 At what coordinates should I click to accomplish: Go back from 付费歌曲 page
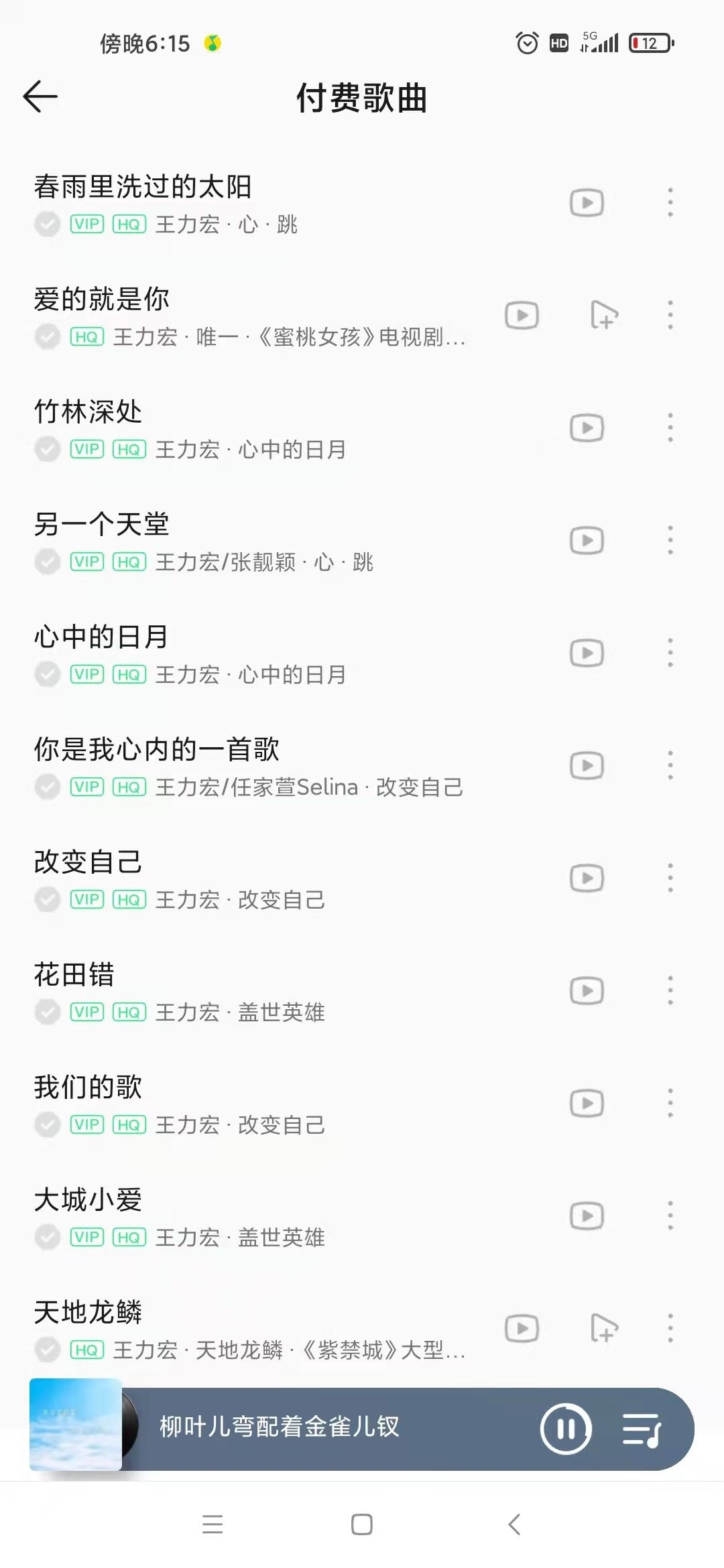[x=40, y=97]
